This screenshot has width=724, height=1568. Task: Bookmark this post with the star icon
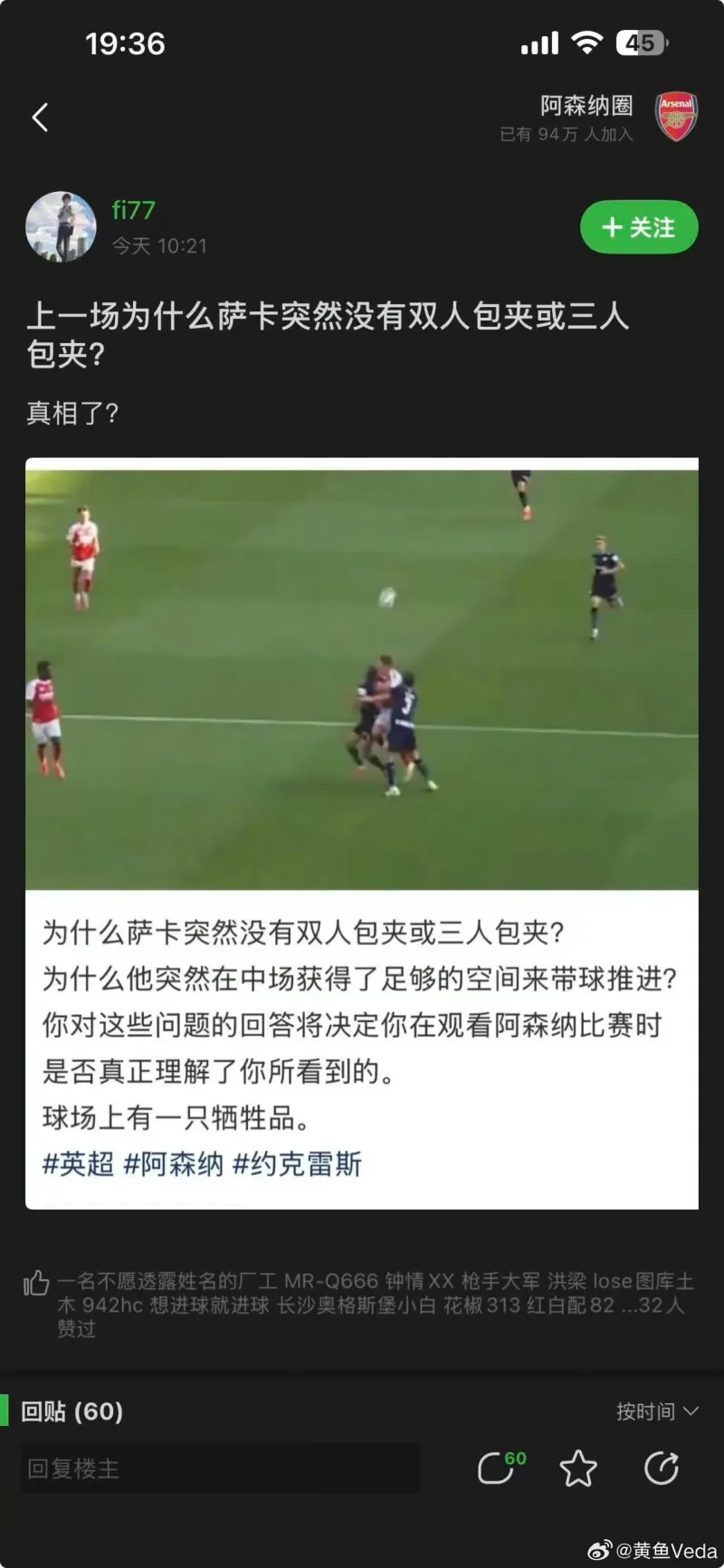click(578, 1468)
